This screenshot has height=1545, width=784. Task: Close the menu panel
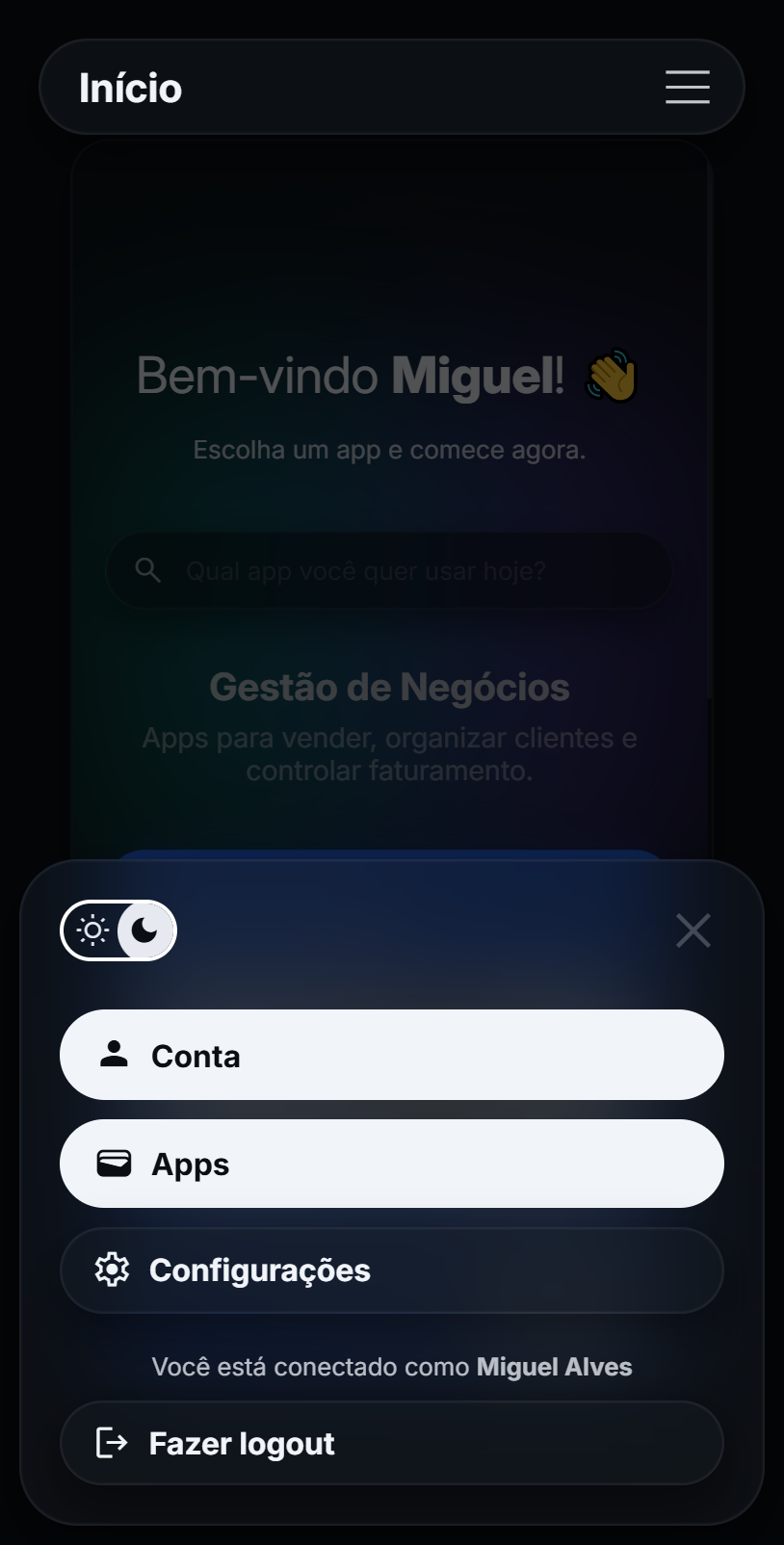click(x=693, y=930)
